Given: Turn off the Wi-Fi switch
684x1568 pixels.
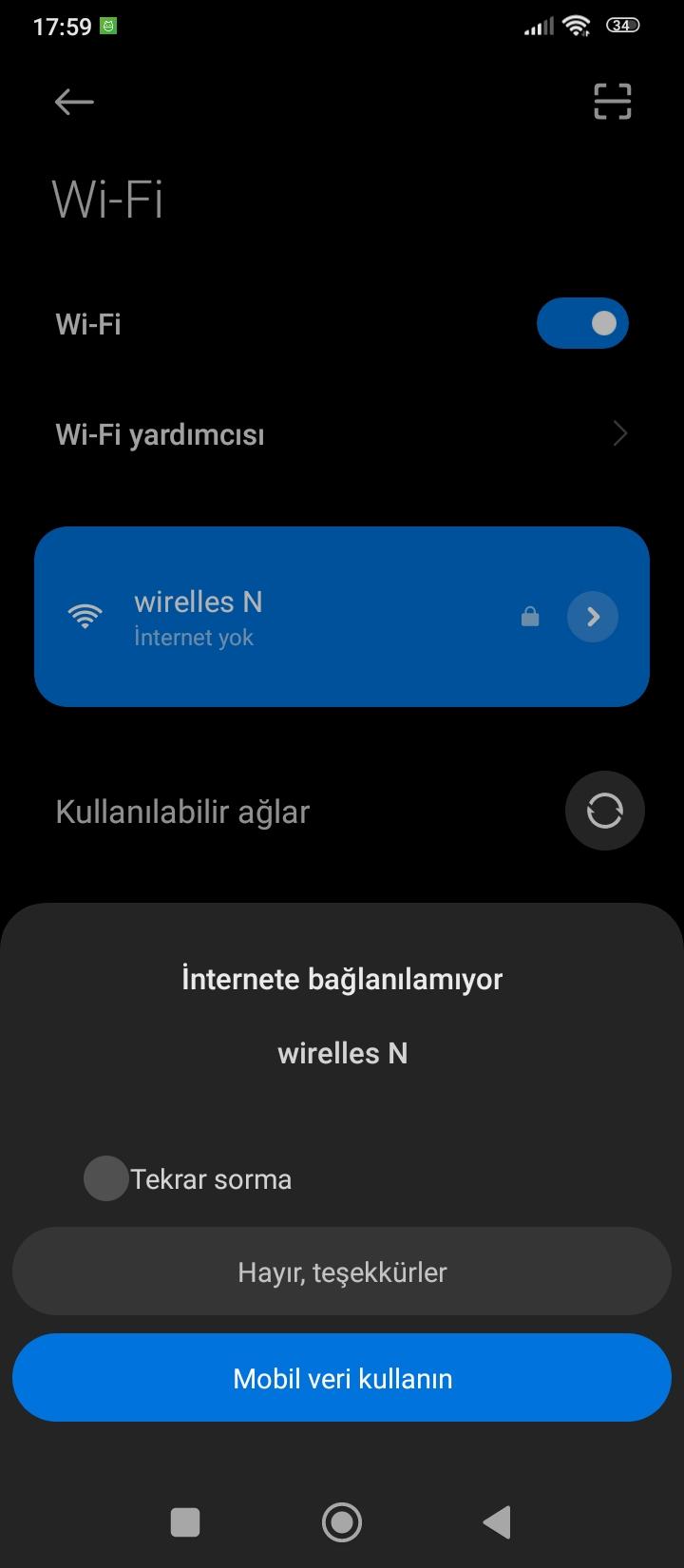Looking at the screenshot, I should (582, 323).
